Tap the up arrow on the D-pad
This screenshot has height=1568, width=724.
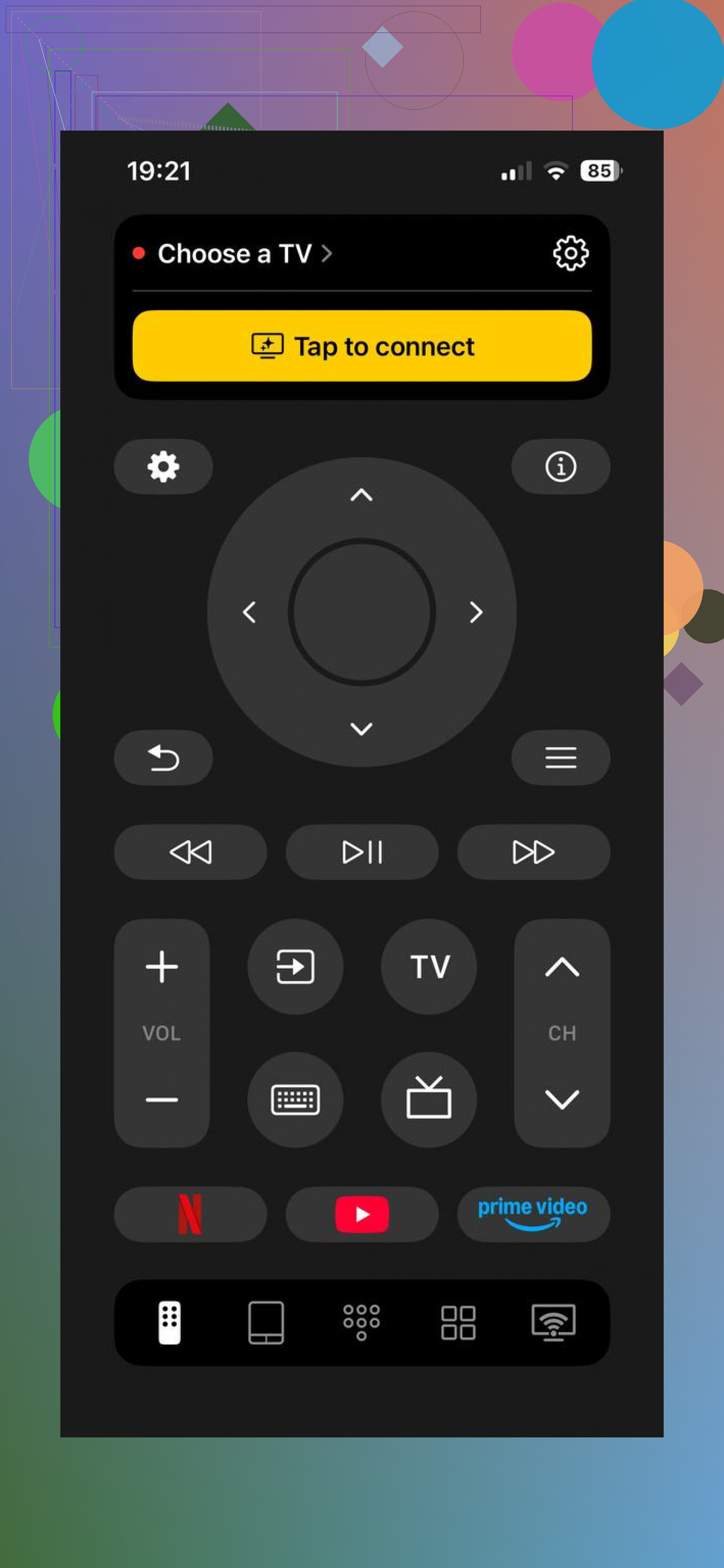[x=362, y=495]
